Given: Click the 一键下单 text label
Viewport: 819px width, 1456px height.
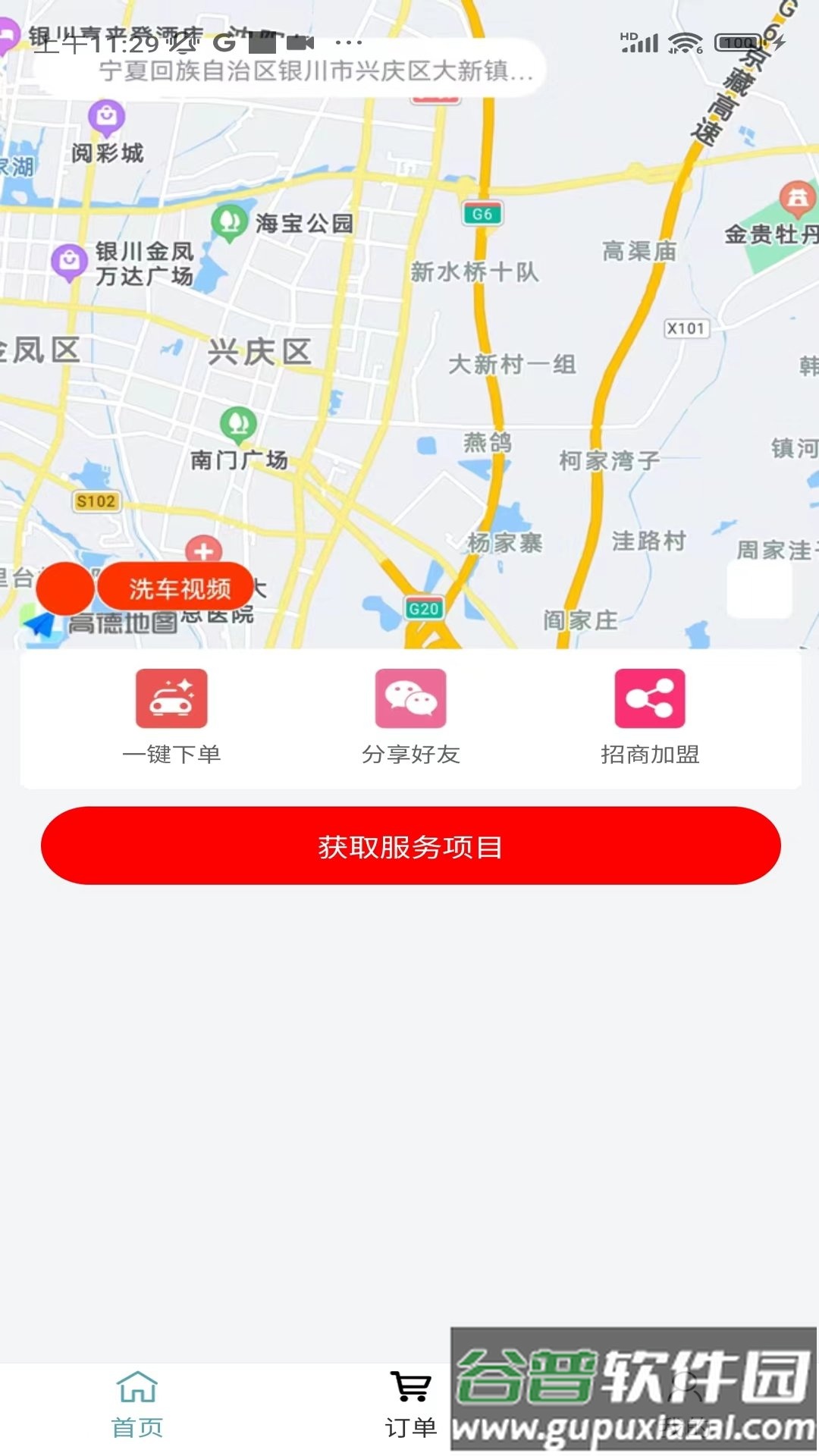Looking at the screenshot, I should click(x=171, y=755).
